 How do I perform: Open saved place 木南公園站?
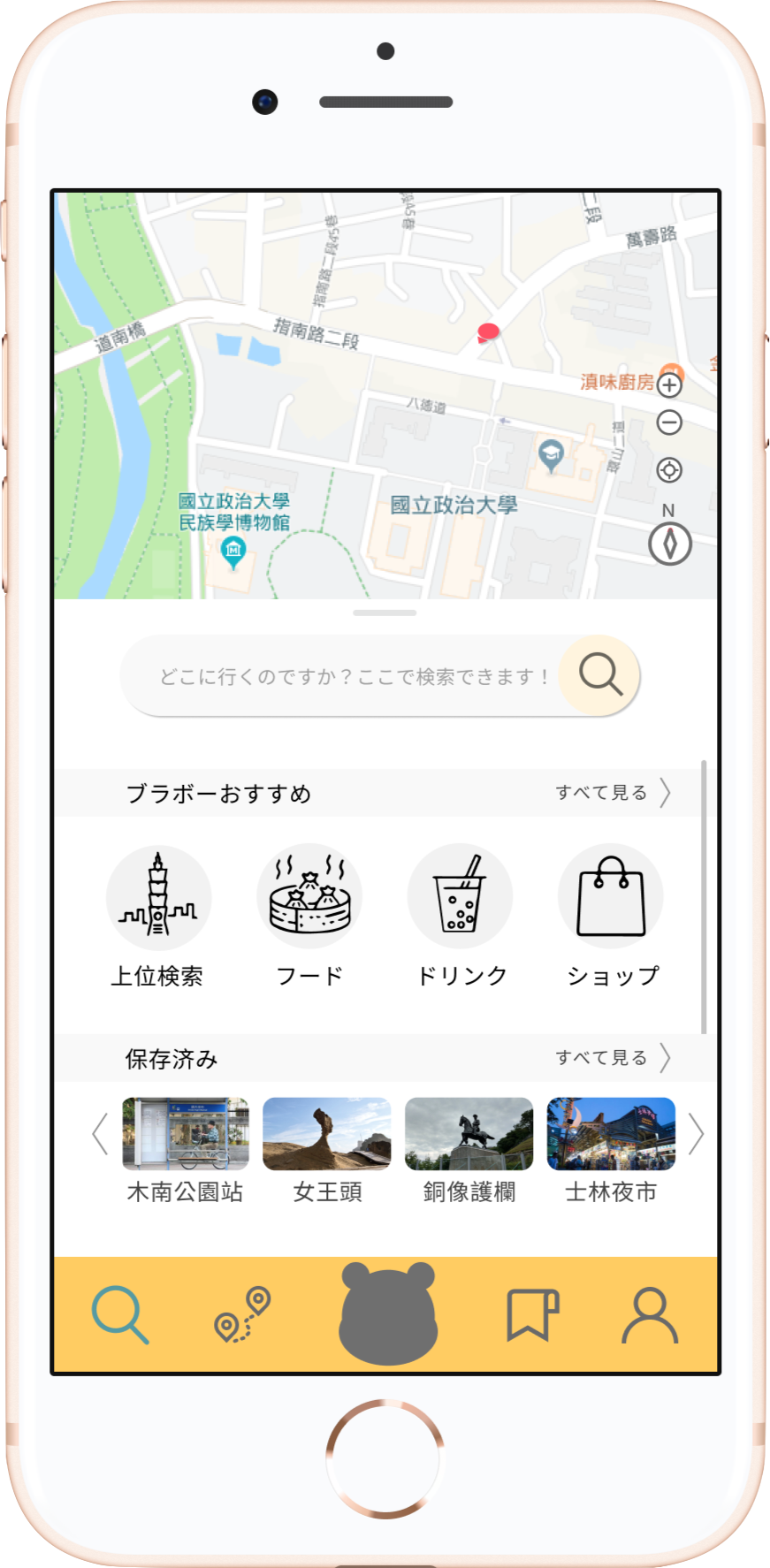[186, 1134]
